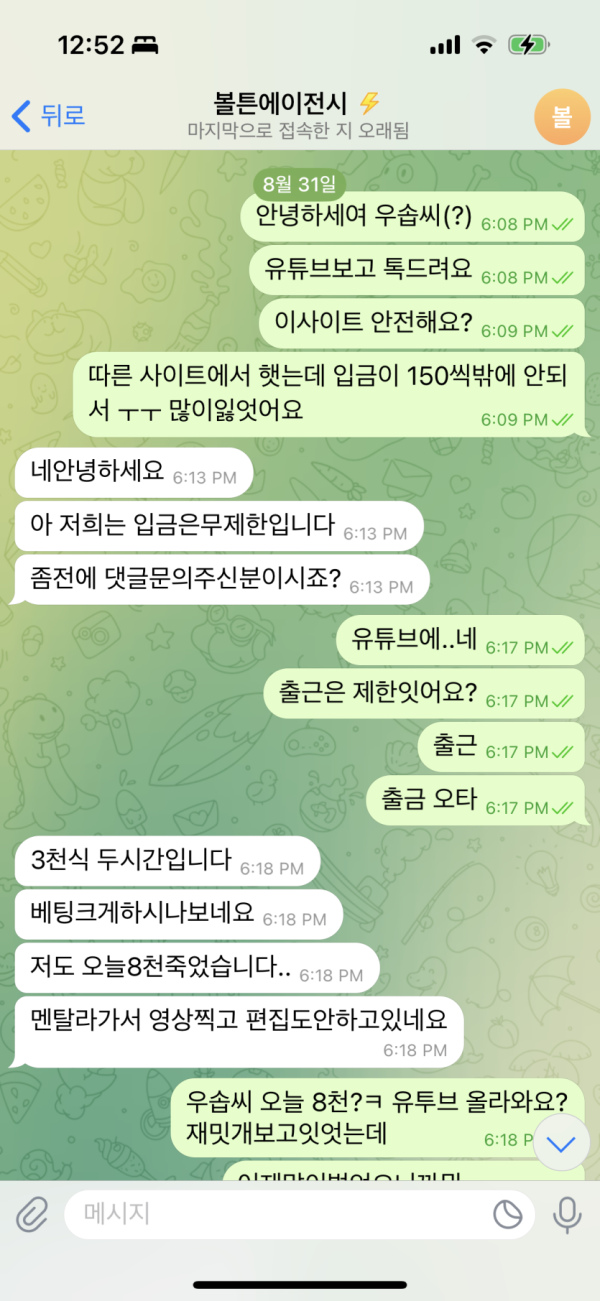Open the sticker panel icon
Image resolution: width=600 pixels, height=1301 pixels.
click(x=508, y=1215)
